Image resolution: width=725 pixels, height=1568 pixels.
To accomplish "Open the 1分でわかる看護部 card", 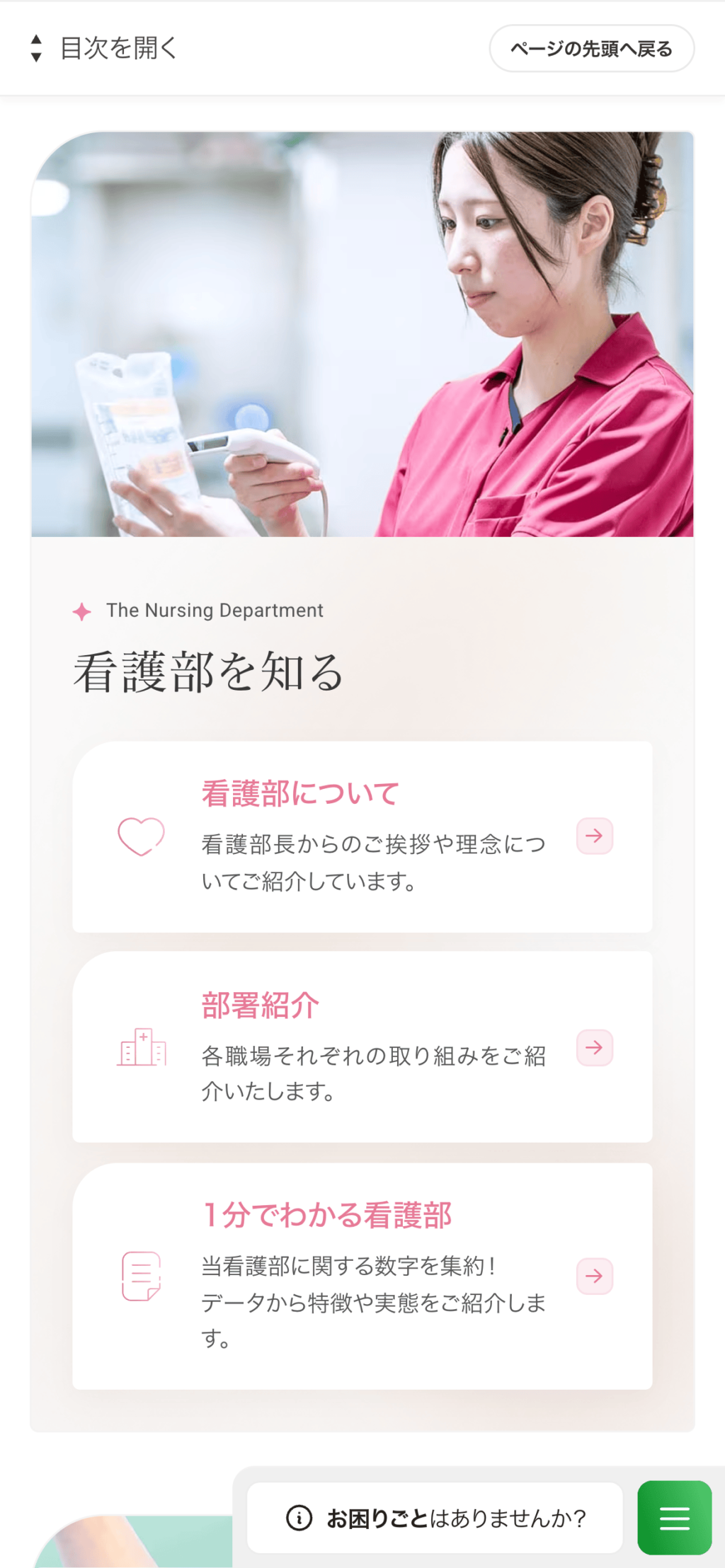I will pos(362,1275).
